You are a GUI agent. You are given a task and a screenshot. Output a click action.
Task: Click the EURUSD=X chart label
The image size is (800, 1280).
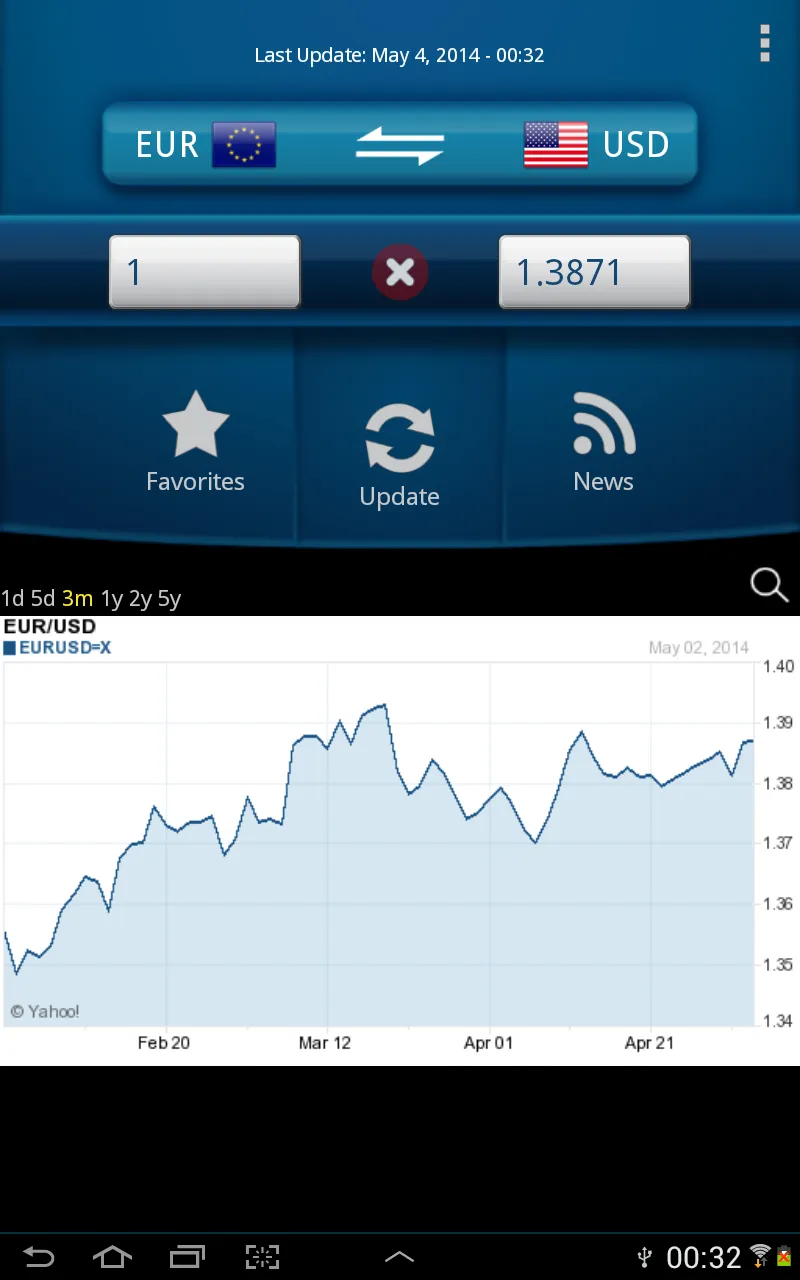click(x=60, y=647)
